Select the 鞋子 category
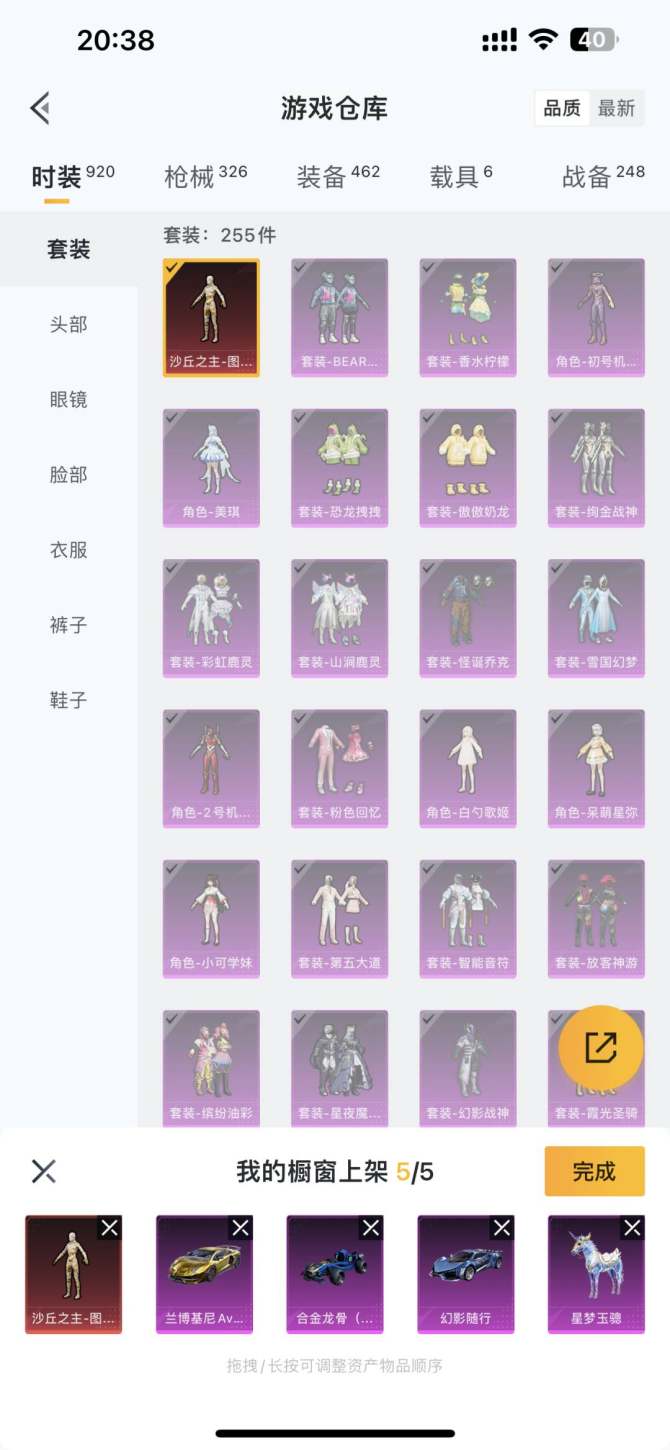 [68, 699]
